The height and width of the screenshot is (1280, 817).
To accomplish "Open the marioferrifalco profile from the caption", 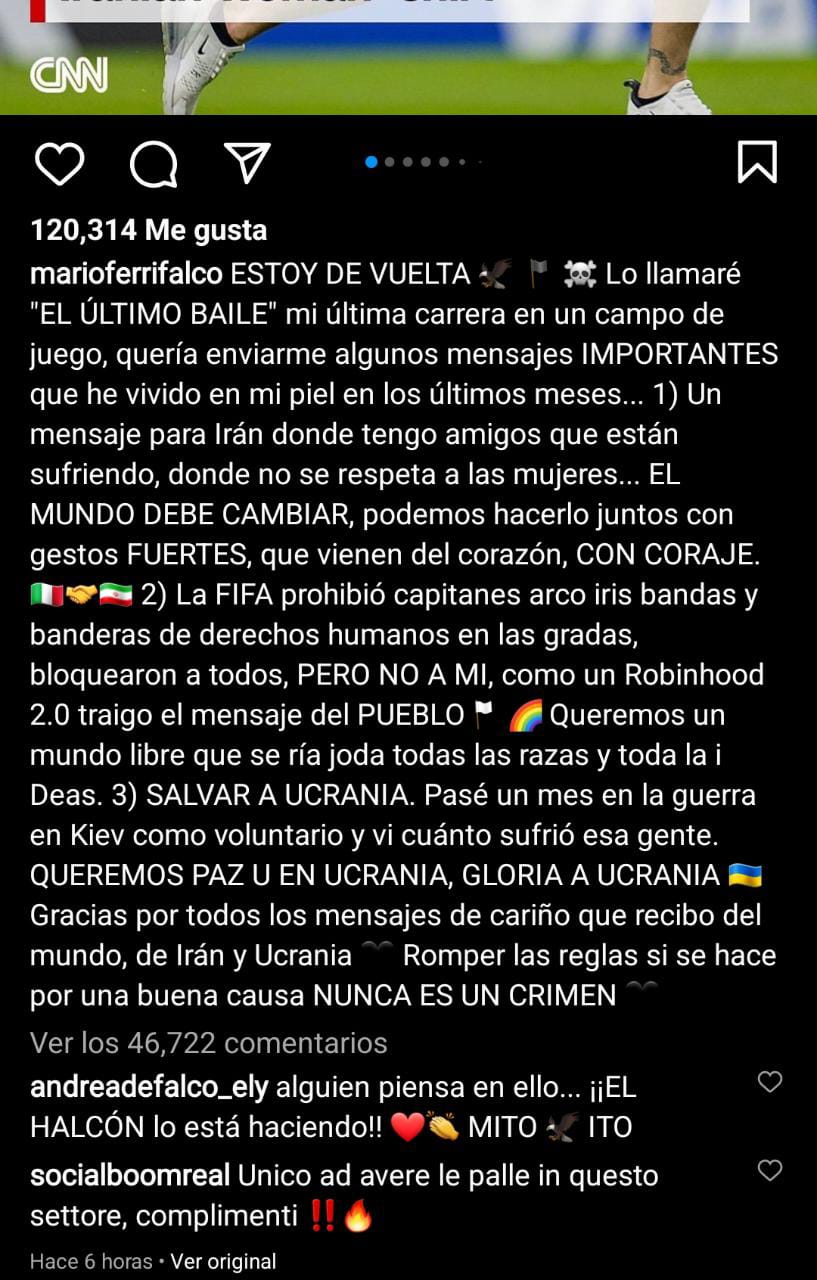I will (127, 273).
